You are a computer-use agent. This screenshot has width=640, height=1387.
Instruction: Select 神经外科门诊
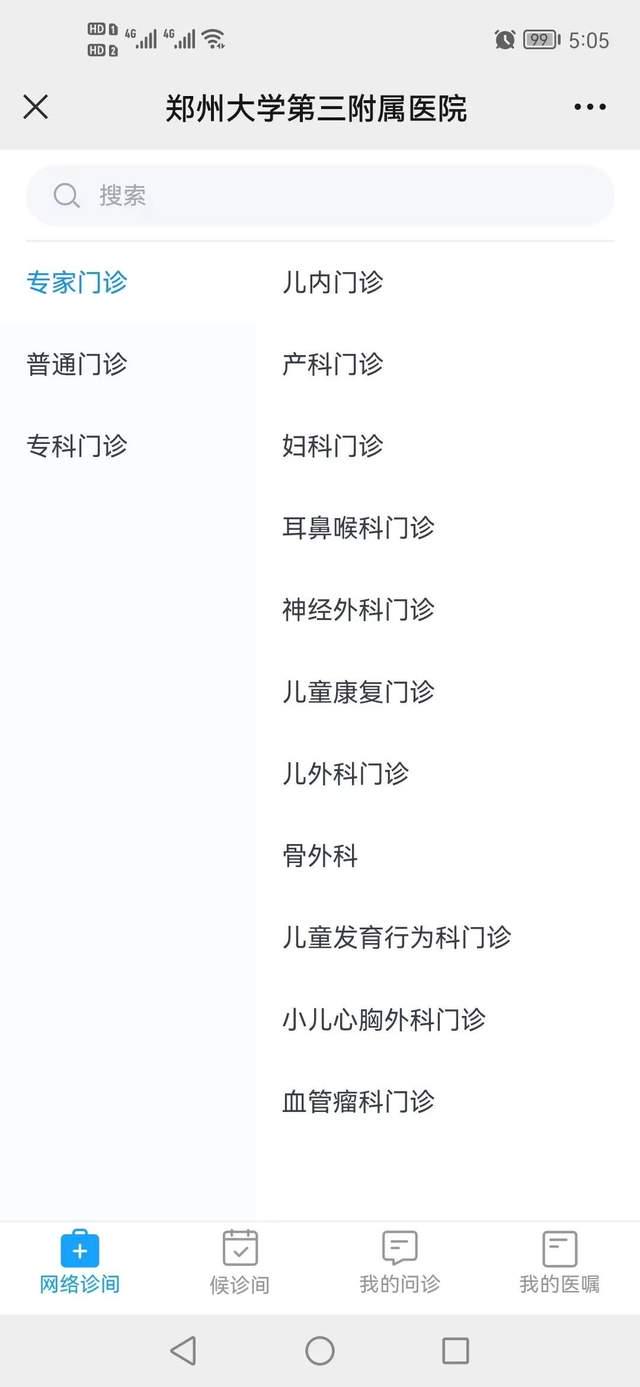pyautogui.click(x=358, y=610)
